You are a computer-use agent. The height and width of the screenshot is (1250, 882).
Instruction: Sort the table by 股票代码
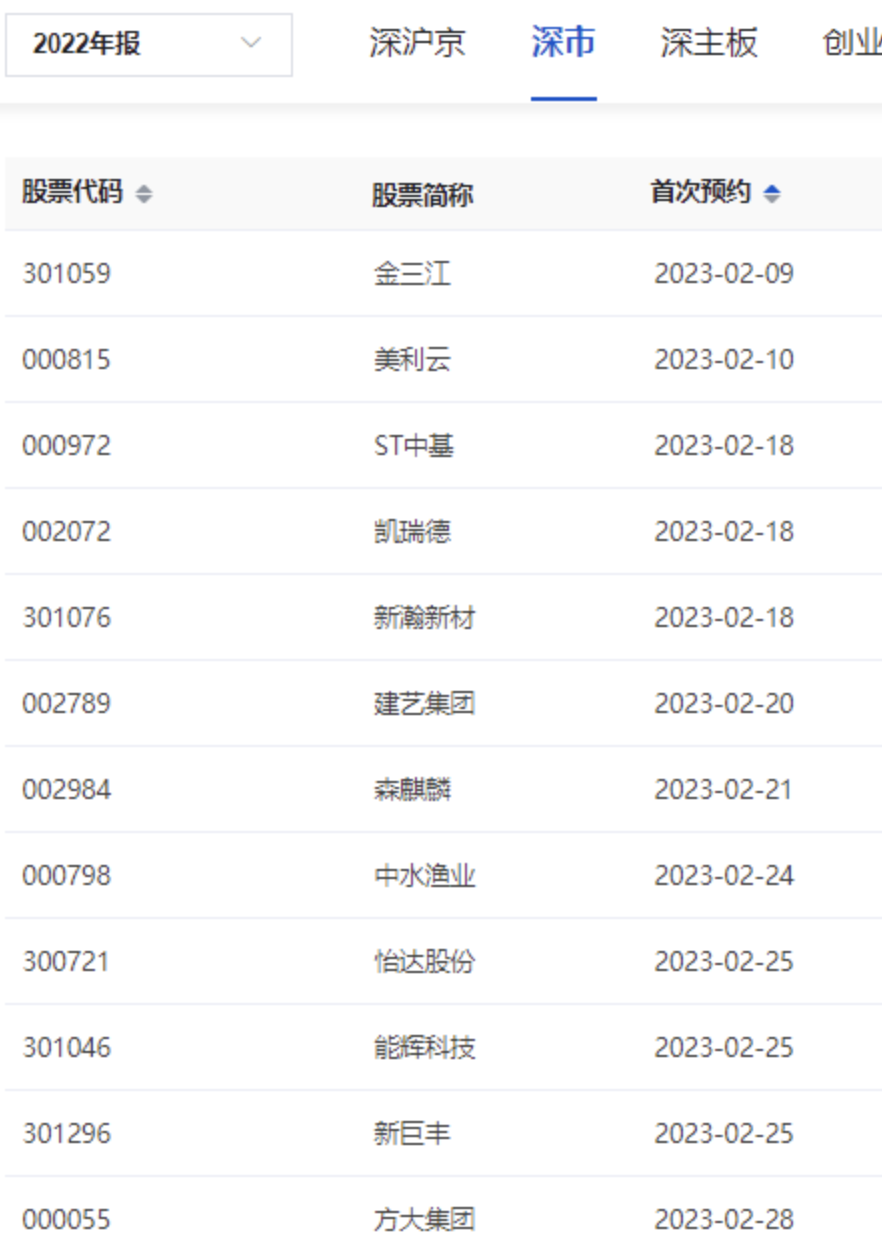click(144, 194)
